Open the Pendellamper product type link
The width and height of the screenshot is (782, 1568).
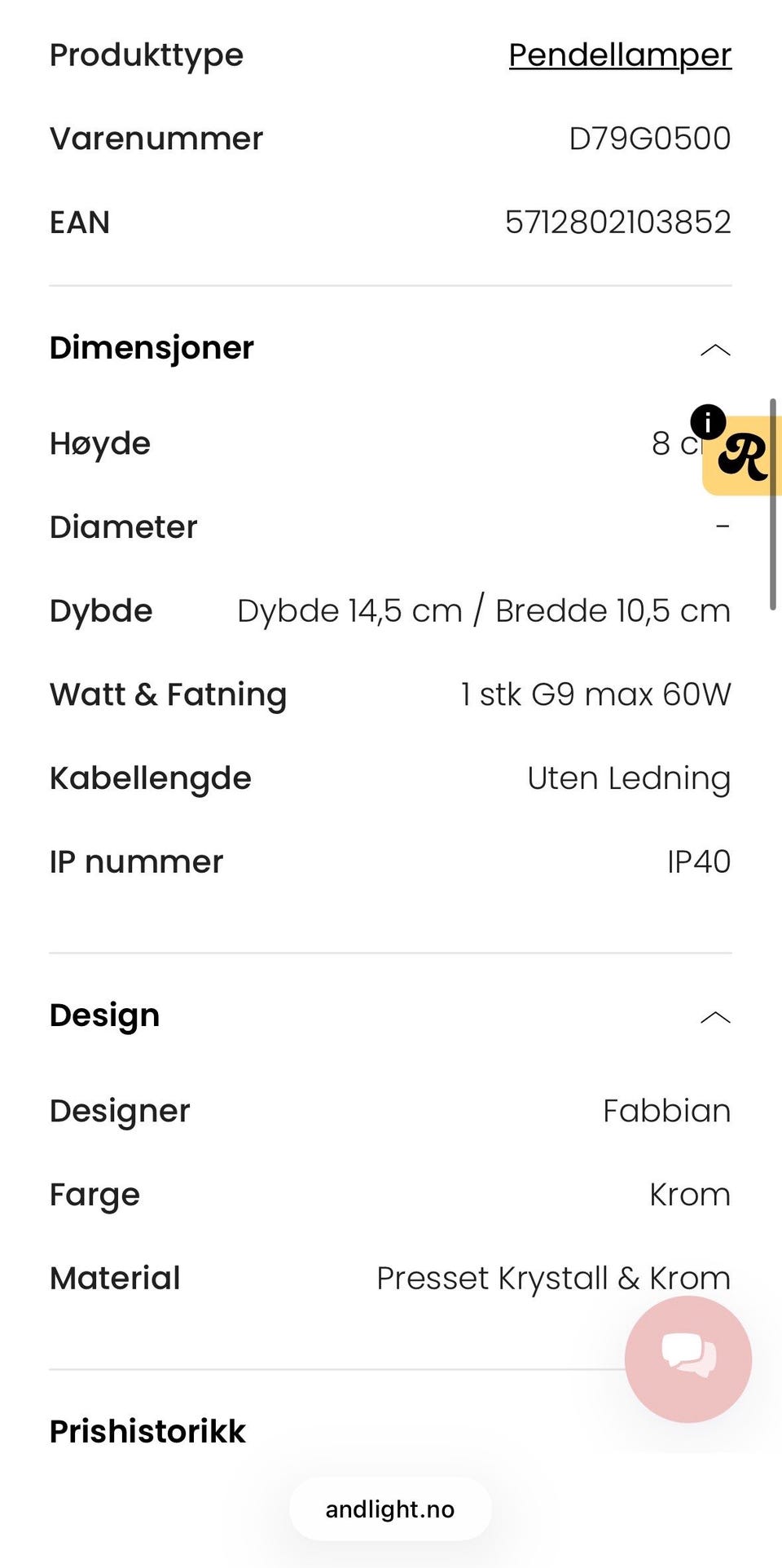click(x=618, y=55)
